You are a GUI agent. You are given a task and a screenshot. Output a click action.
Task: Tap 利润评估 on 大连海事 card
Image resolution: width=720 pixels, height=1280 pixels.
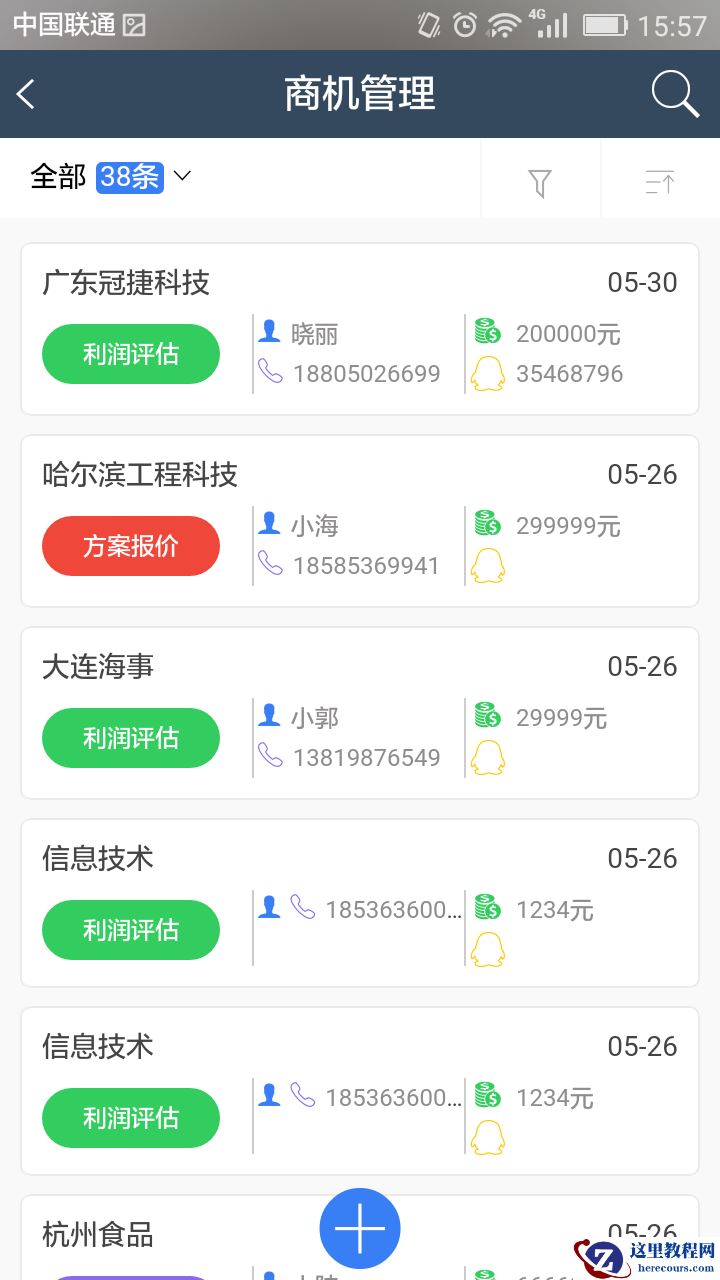click(131, 738)
